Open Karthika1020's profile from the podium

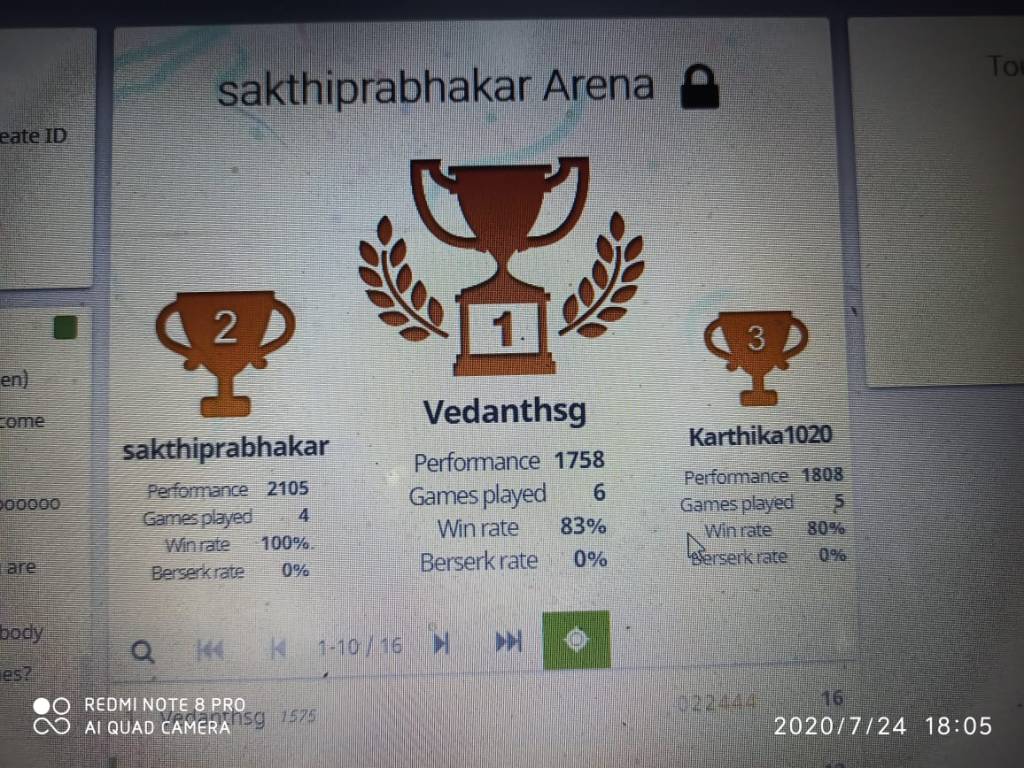[x=760, y=436]
